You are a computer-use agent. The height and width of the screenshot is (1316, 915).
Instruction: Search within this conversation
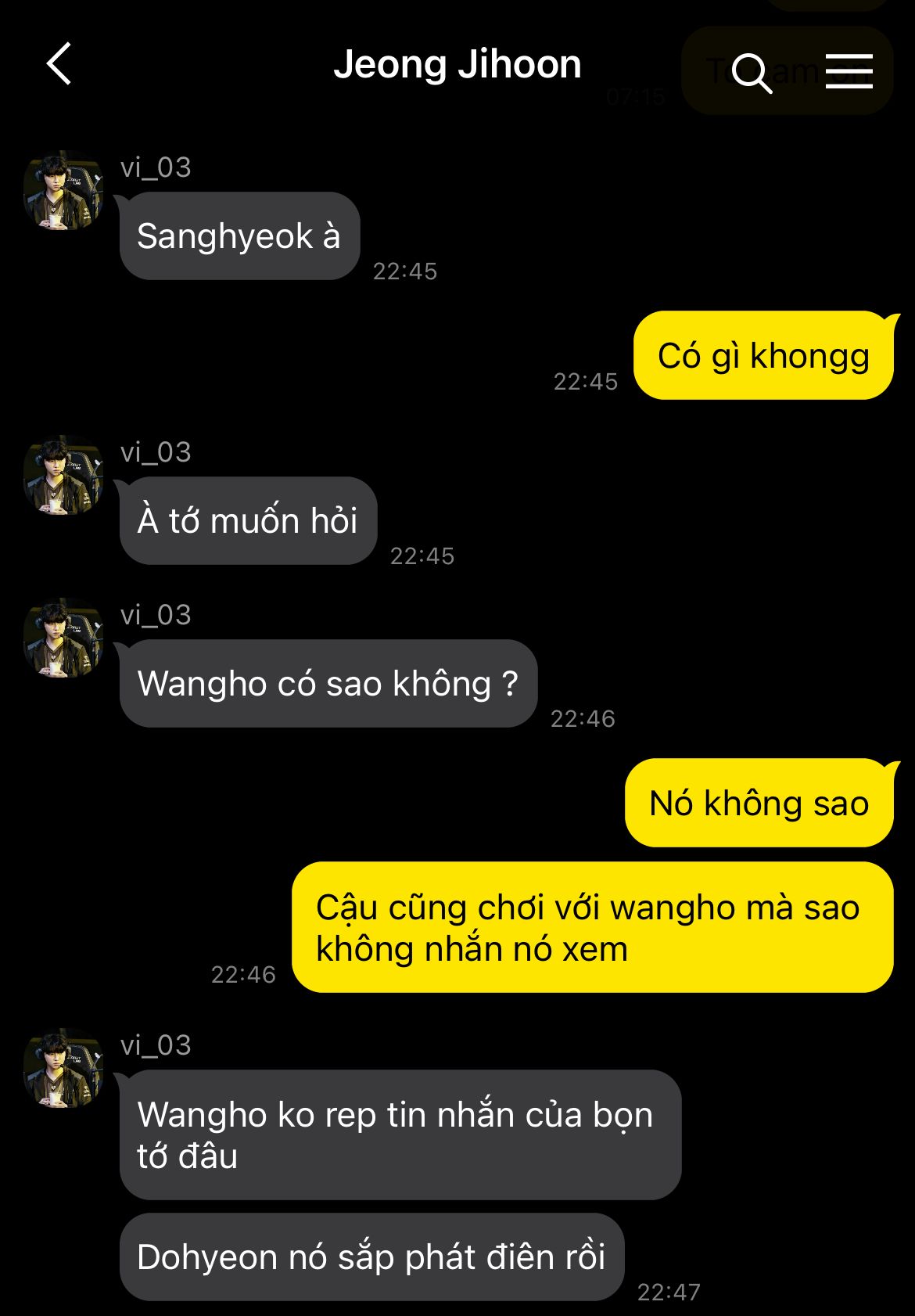pyautogui.click(x=752, y=73)
